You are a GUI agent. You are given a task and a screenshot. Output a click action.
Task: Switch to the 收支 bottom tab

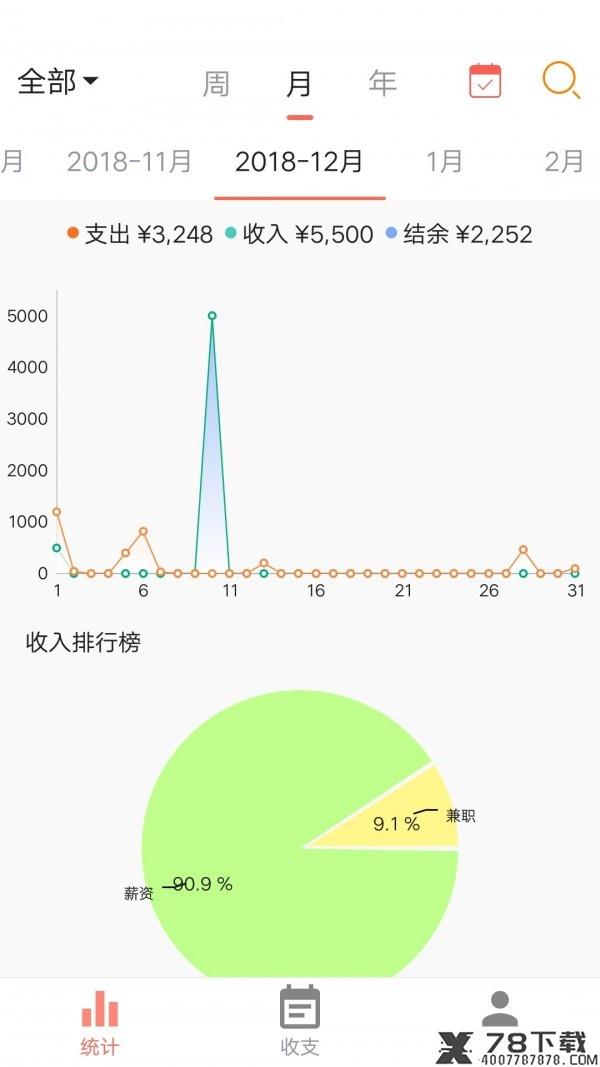[x=300, y=1021]
